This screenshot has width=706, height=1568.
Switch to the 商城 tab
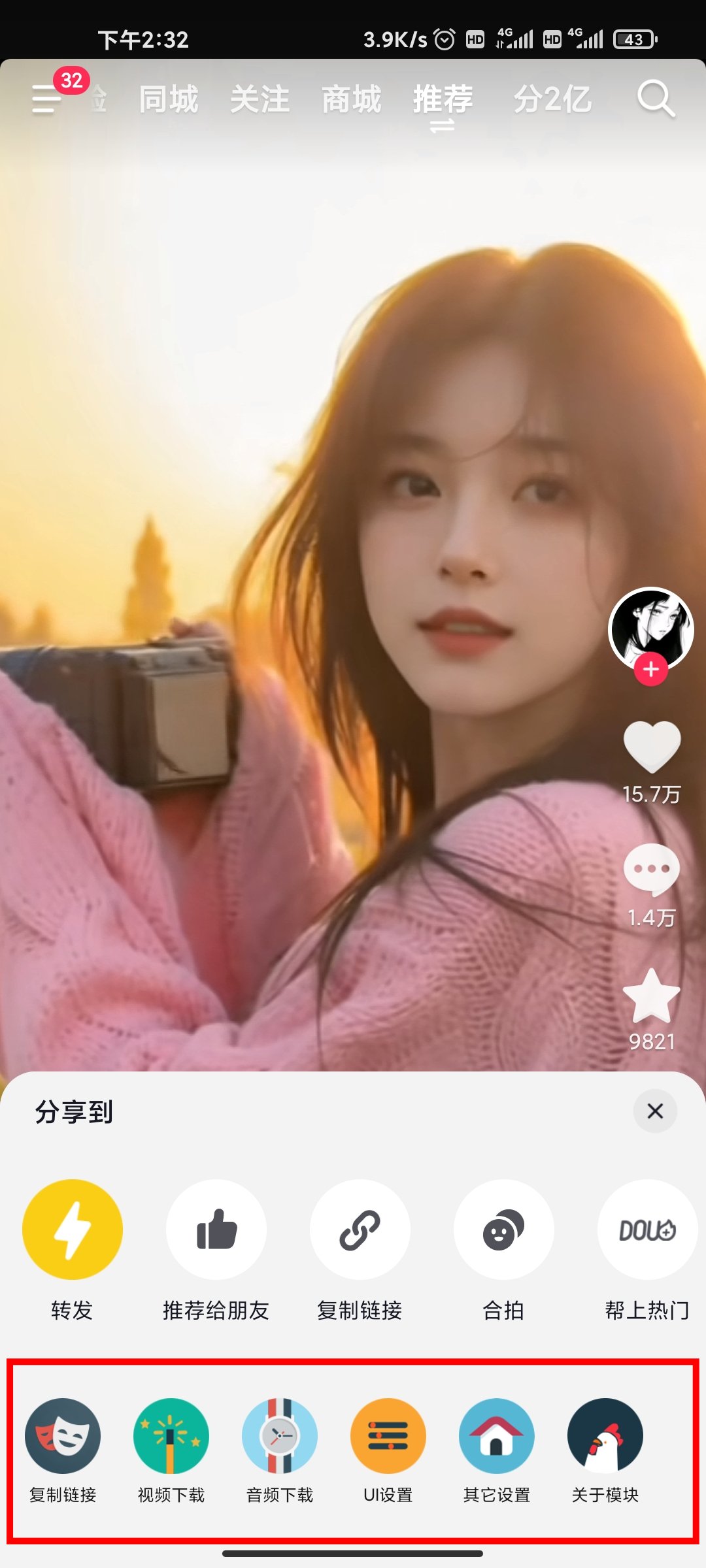[351, 100]
